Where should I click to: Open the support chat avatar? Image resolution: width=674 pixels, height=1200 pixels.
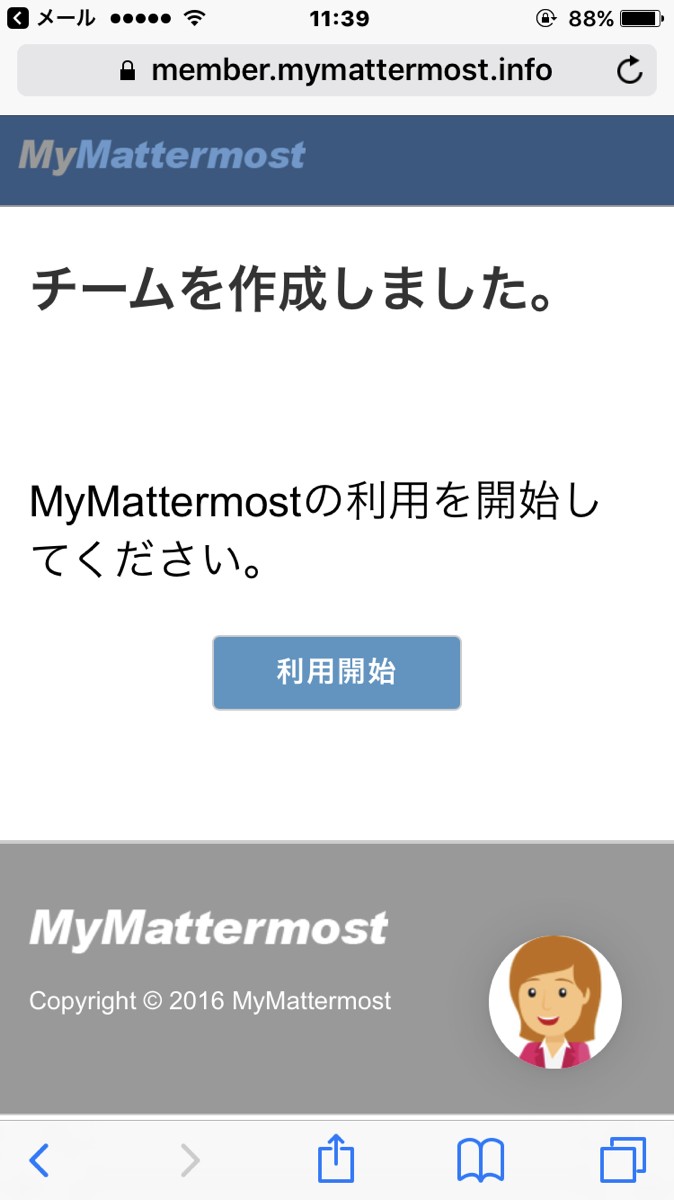(x=555, y=1002)
